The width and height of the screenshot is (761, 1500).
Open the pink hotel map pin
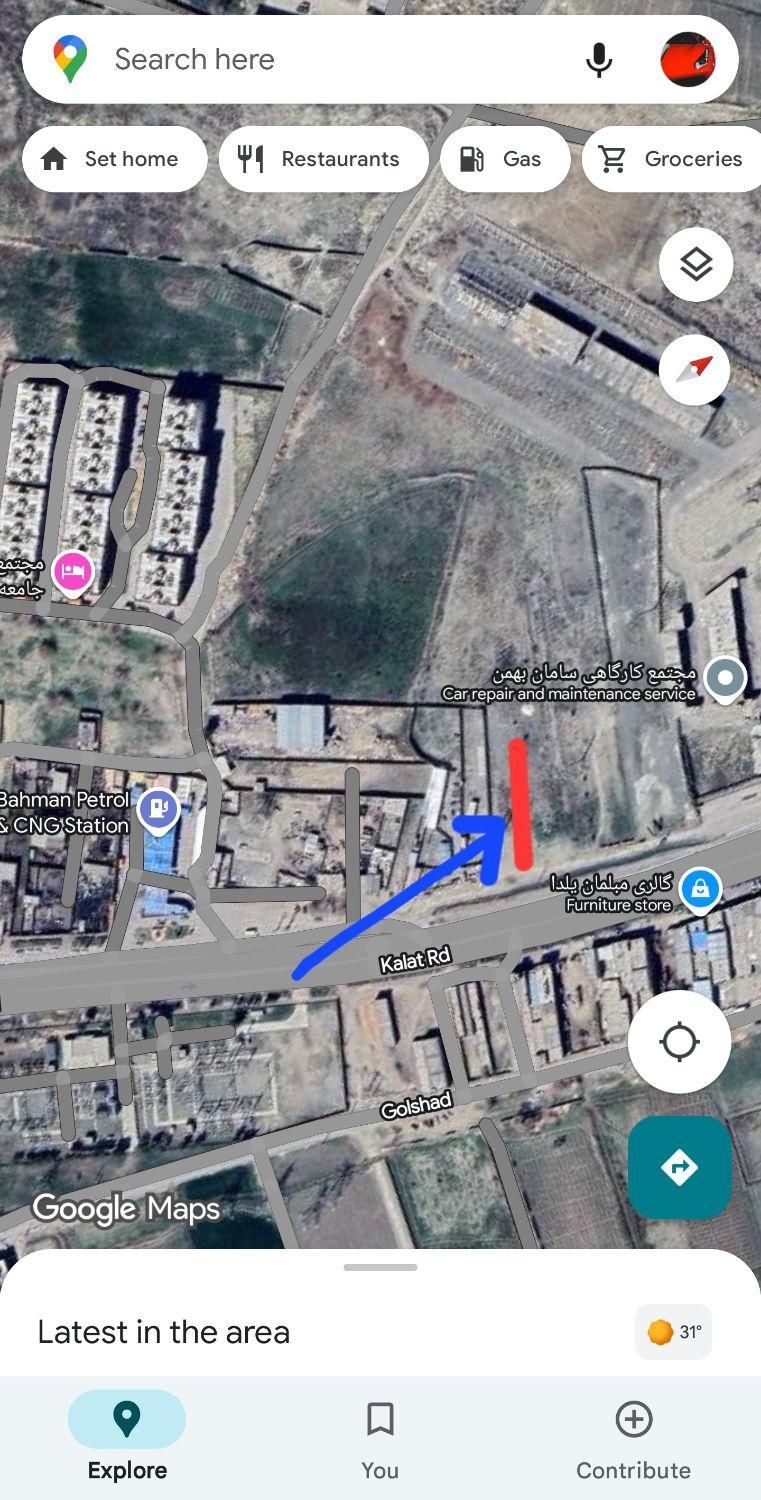click(72, 572)
